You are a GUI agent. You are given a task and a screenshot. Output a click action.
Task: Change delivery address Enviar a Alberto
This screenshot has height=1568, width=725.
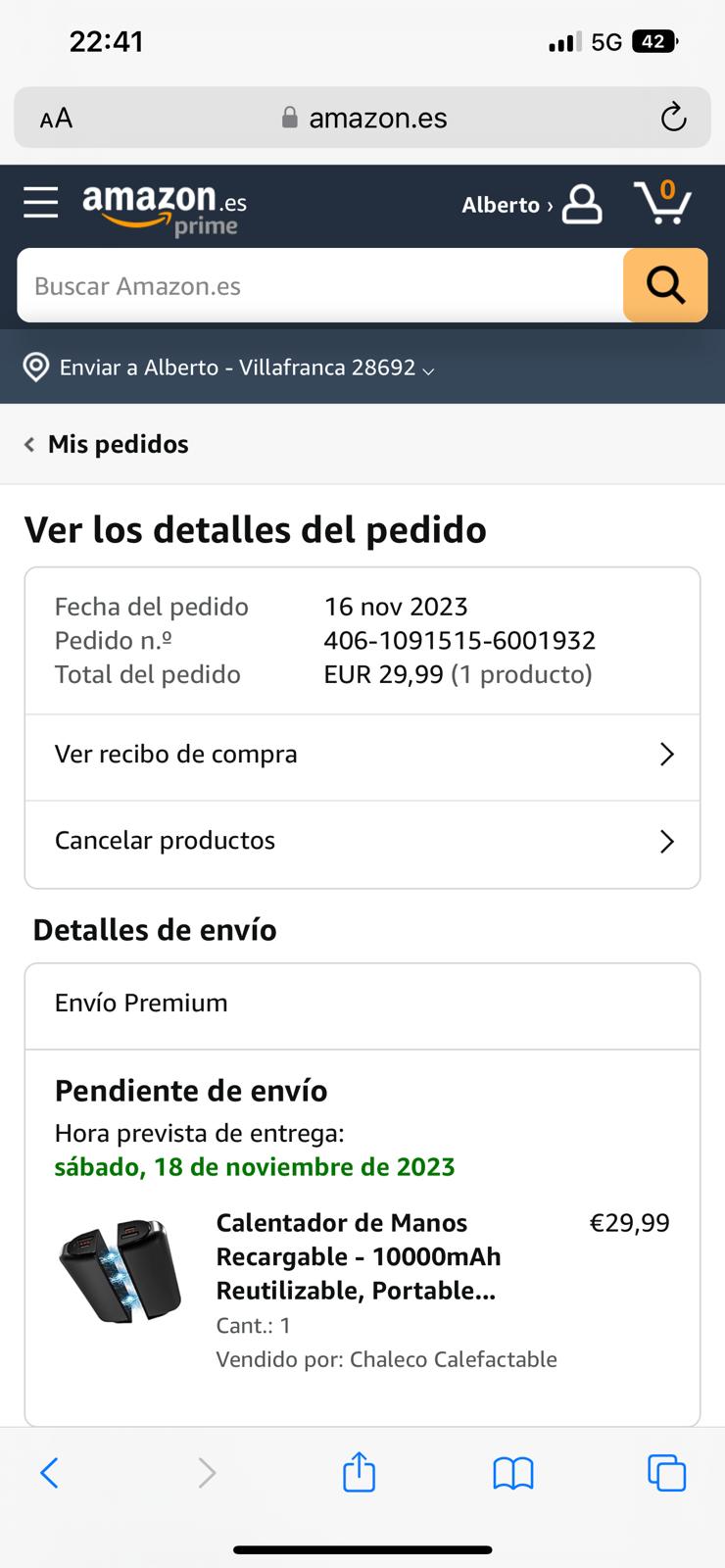pos(229,367)
